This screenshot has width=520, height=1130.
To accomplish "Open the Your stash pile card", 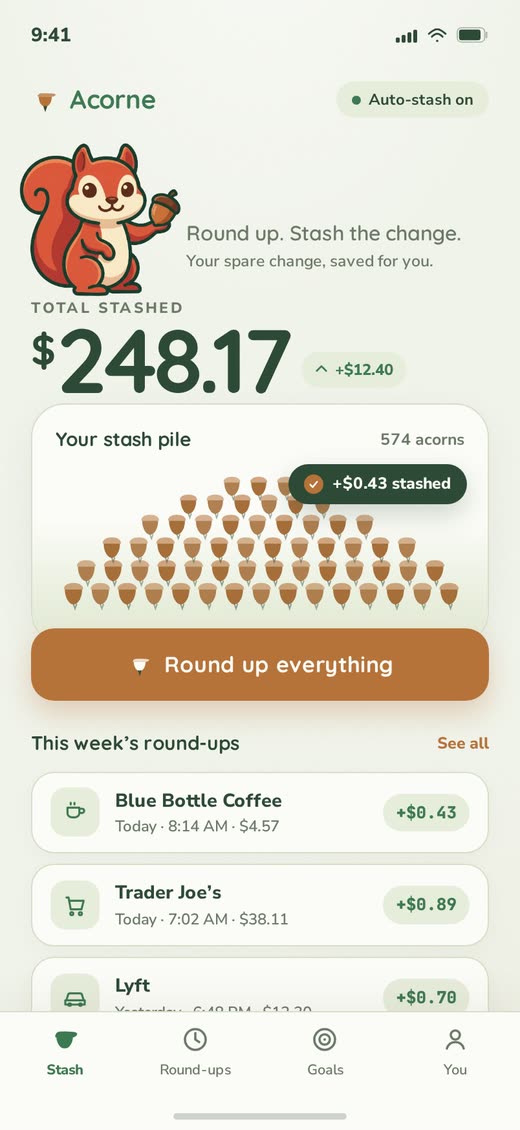I will point(260,519).
